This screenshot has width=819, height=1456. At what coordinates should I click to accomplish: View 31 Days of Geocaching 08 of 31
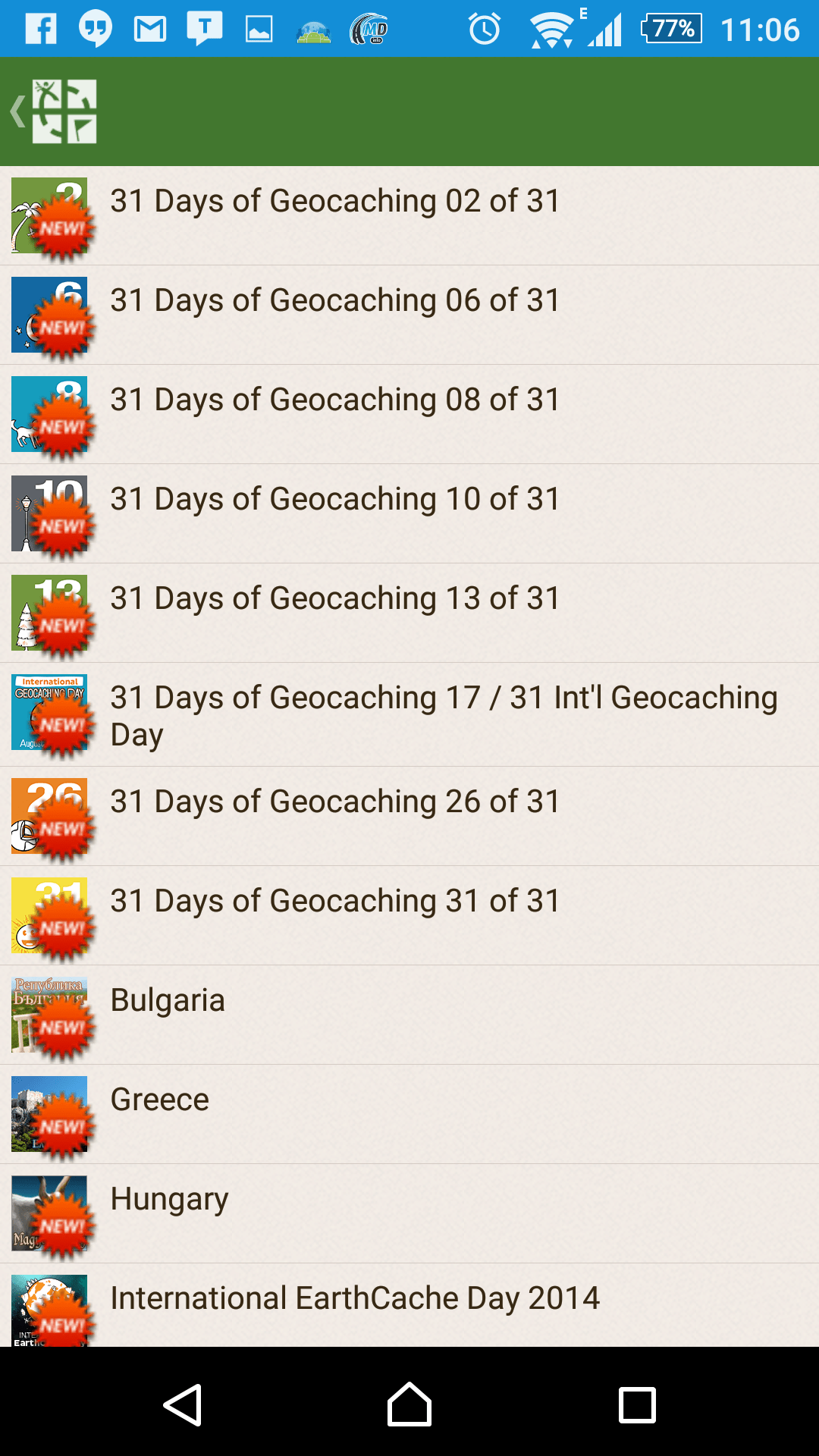click(x=409, y=414)
